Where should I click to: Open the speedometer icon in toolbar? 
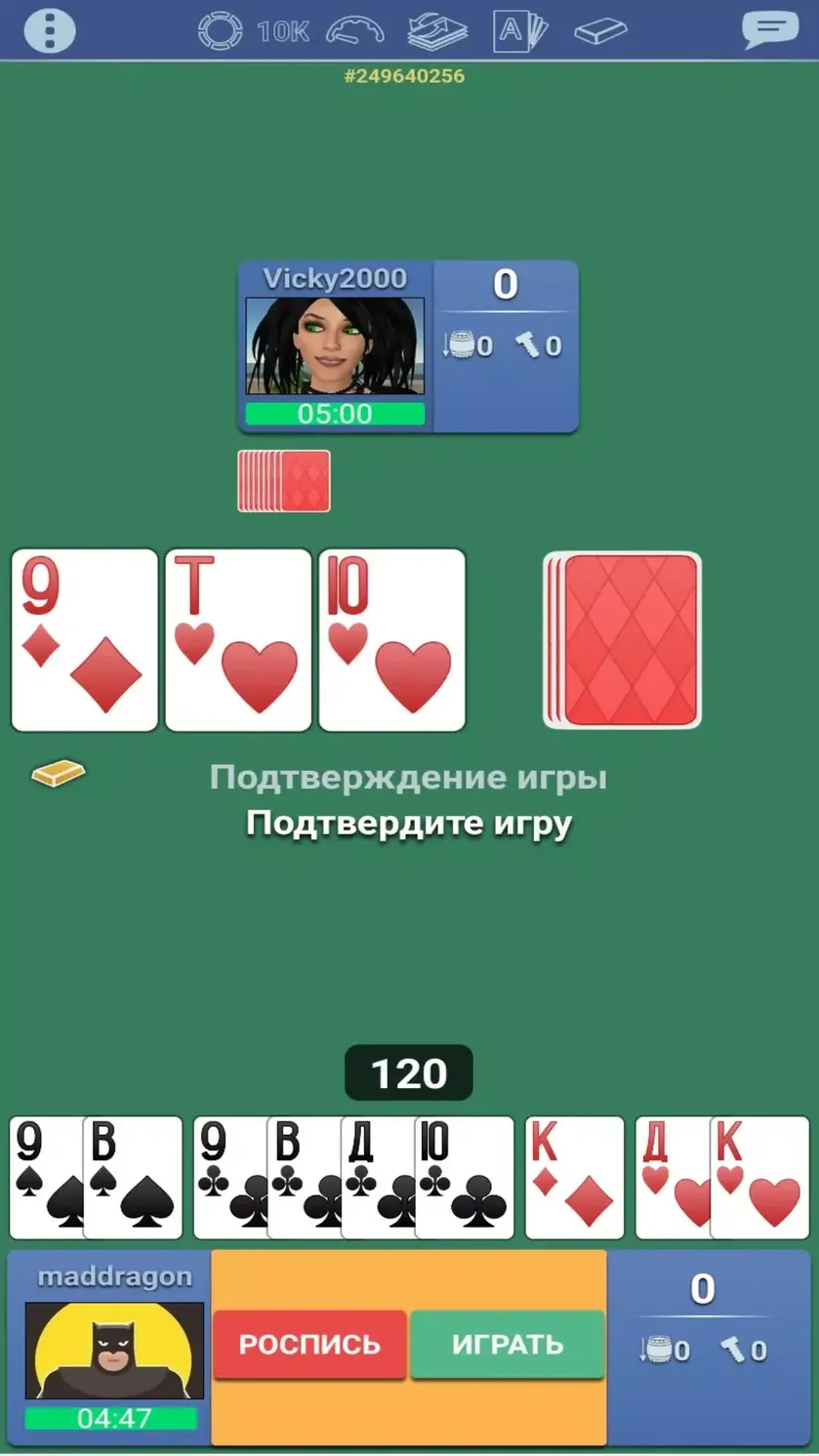tap(355, 31)
